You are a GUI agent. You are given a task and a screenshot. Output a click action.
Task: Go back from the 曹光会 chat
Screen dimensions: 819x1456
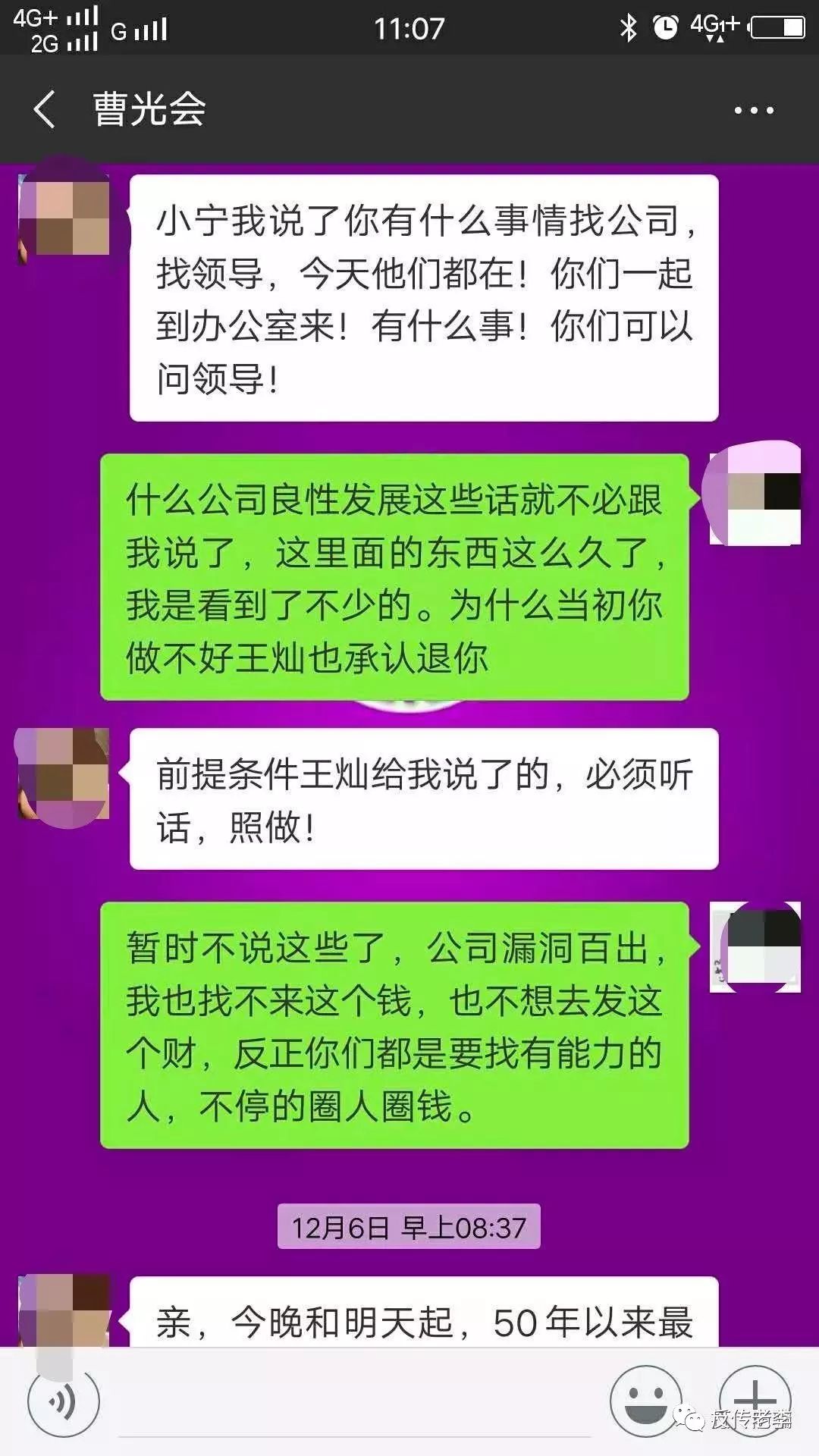pyautogui.click(x=45, y=109)
